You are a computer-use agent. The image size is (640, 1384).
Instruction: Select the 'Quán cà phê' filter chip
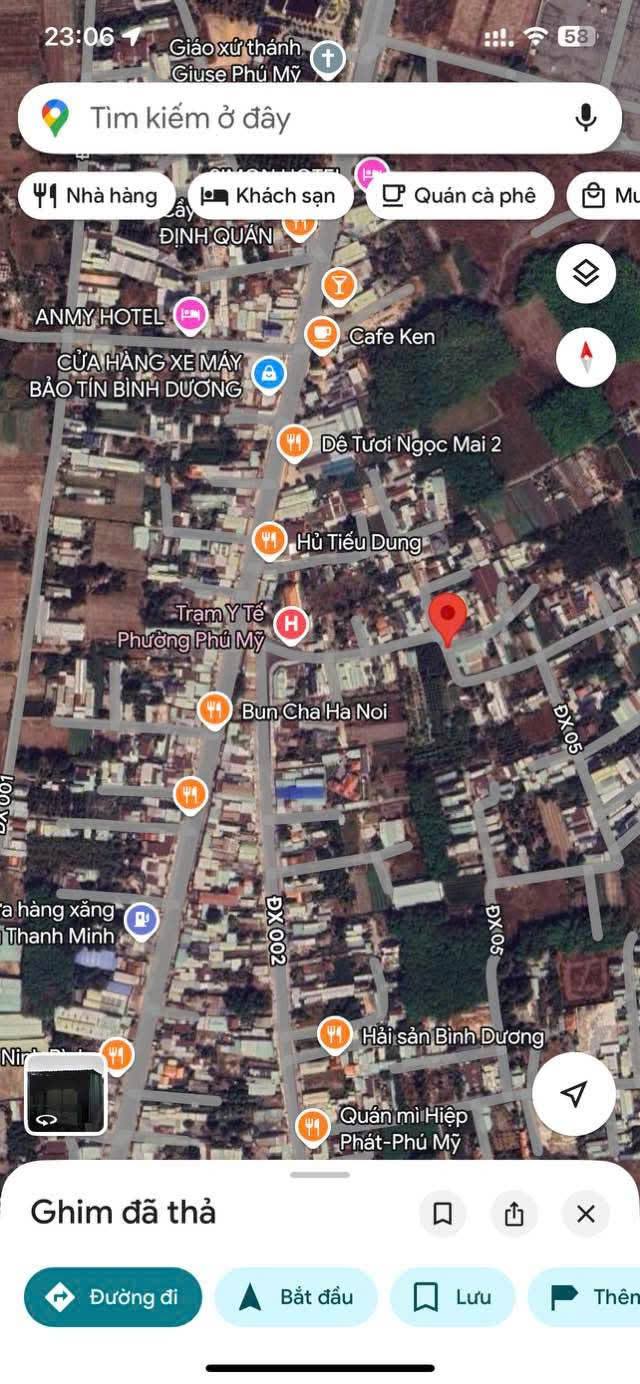460,195
